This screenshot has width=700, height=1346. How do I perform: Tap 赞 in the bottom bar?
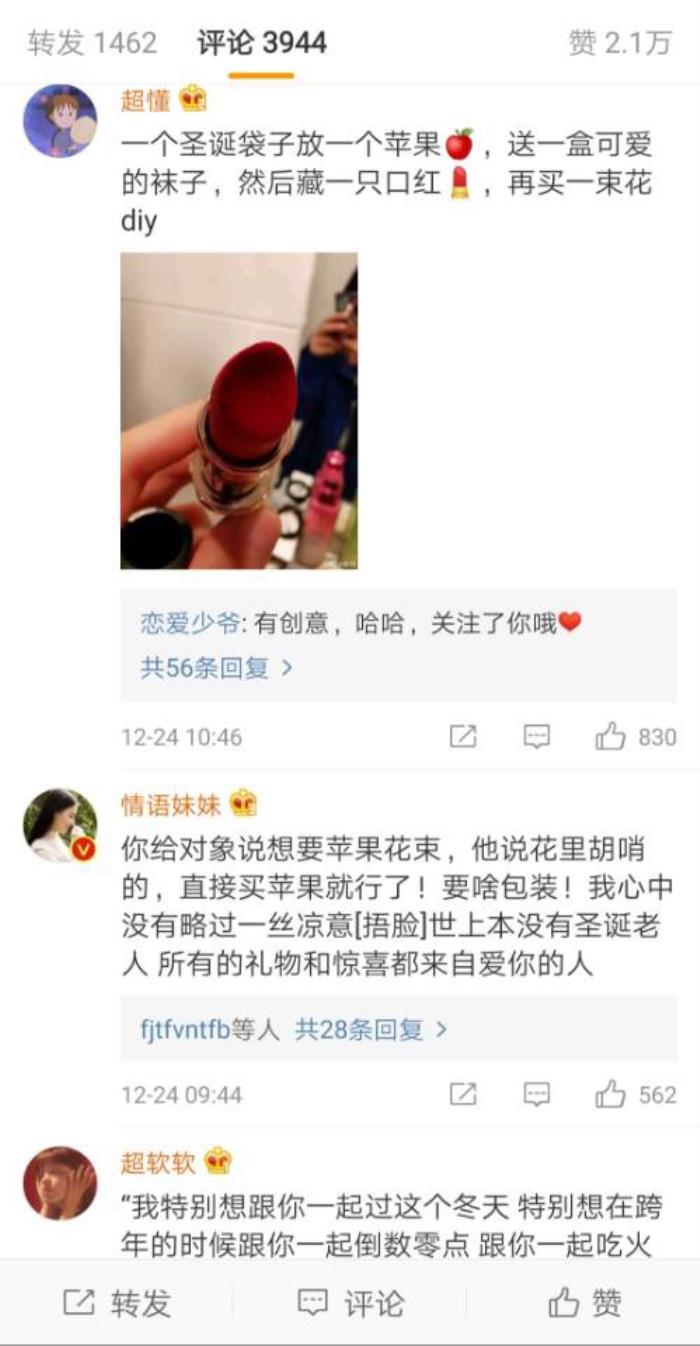[x=584, y=1303]
